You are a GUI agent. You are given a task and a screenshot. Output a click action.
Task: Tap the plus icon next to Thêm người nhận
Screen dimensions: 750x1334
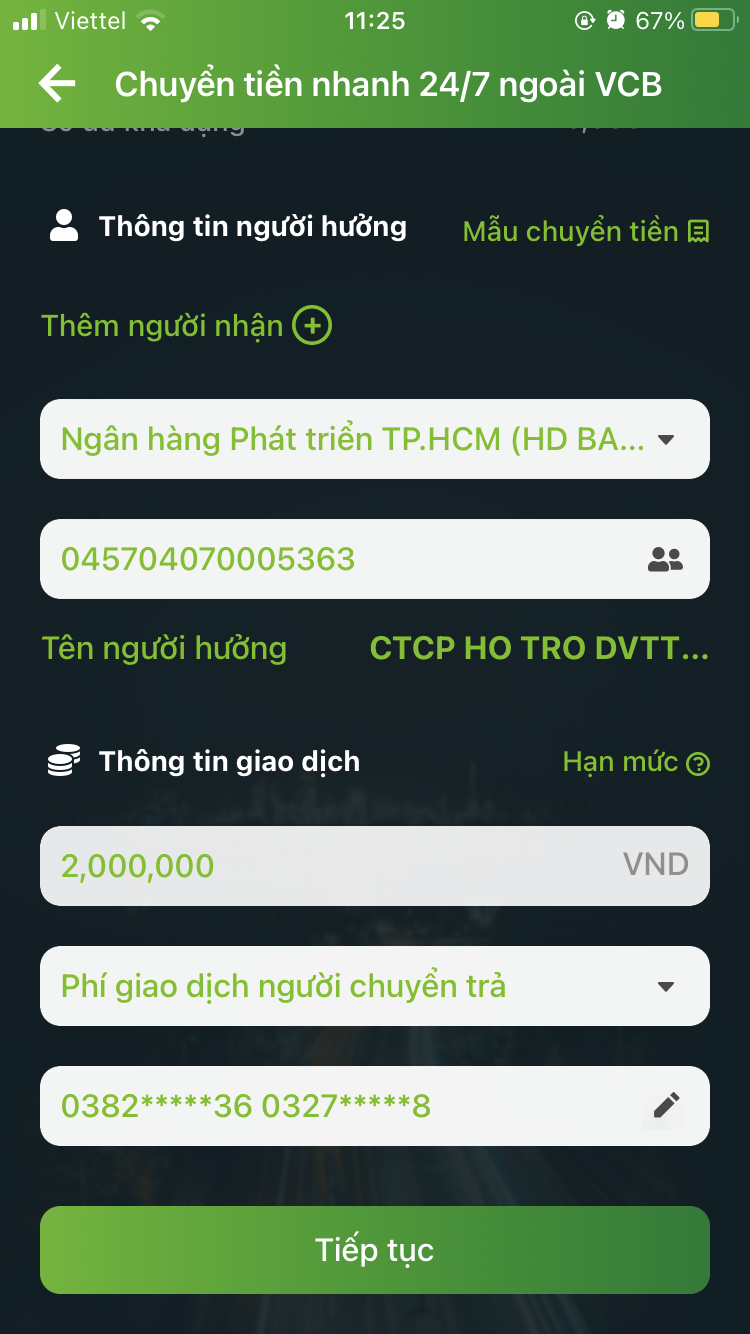click(314, 325)
